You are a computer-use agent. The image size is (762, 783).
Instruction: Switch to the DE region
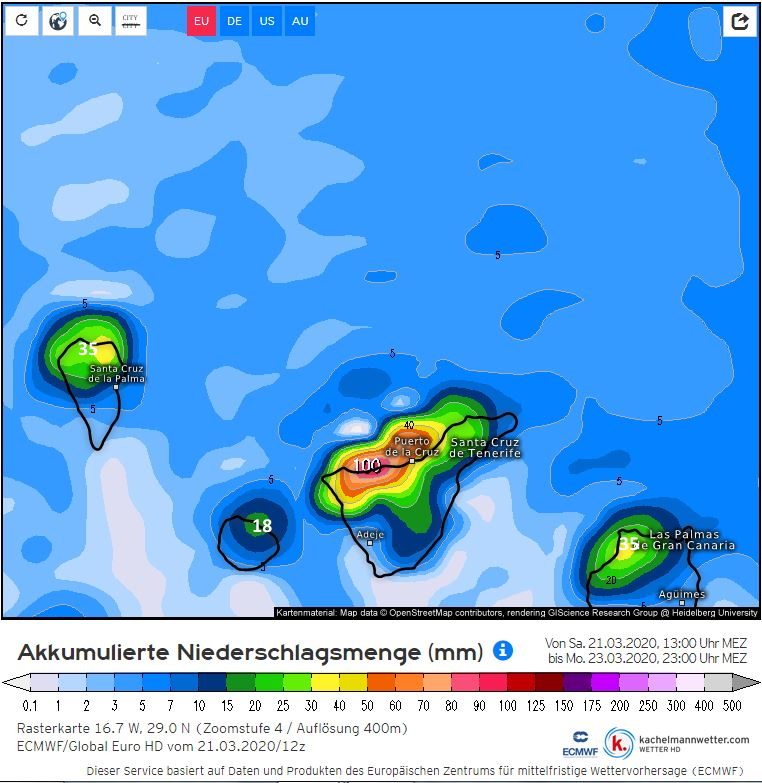[234, 21]
